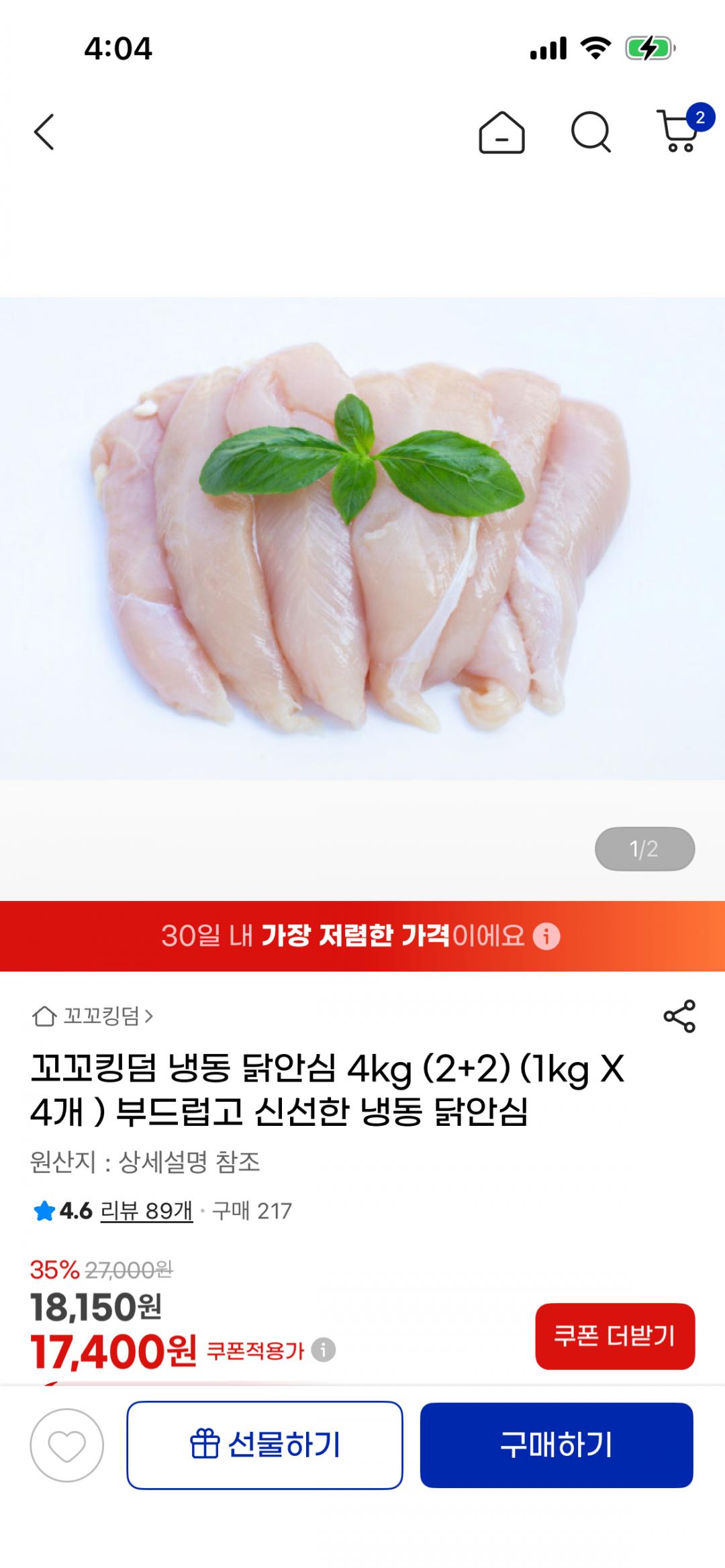Tap the 쿠폰 더받기 button
Screen dimensions: 725x1568
tap(614, 1336)
